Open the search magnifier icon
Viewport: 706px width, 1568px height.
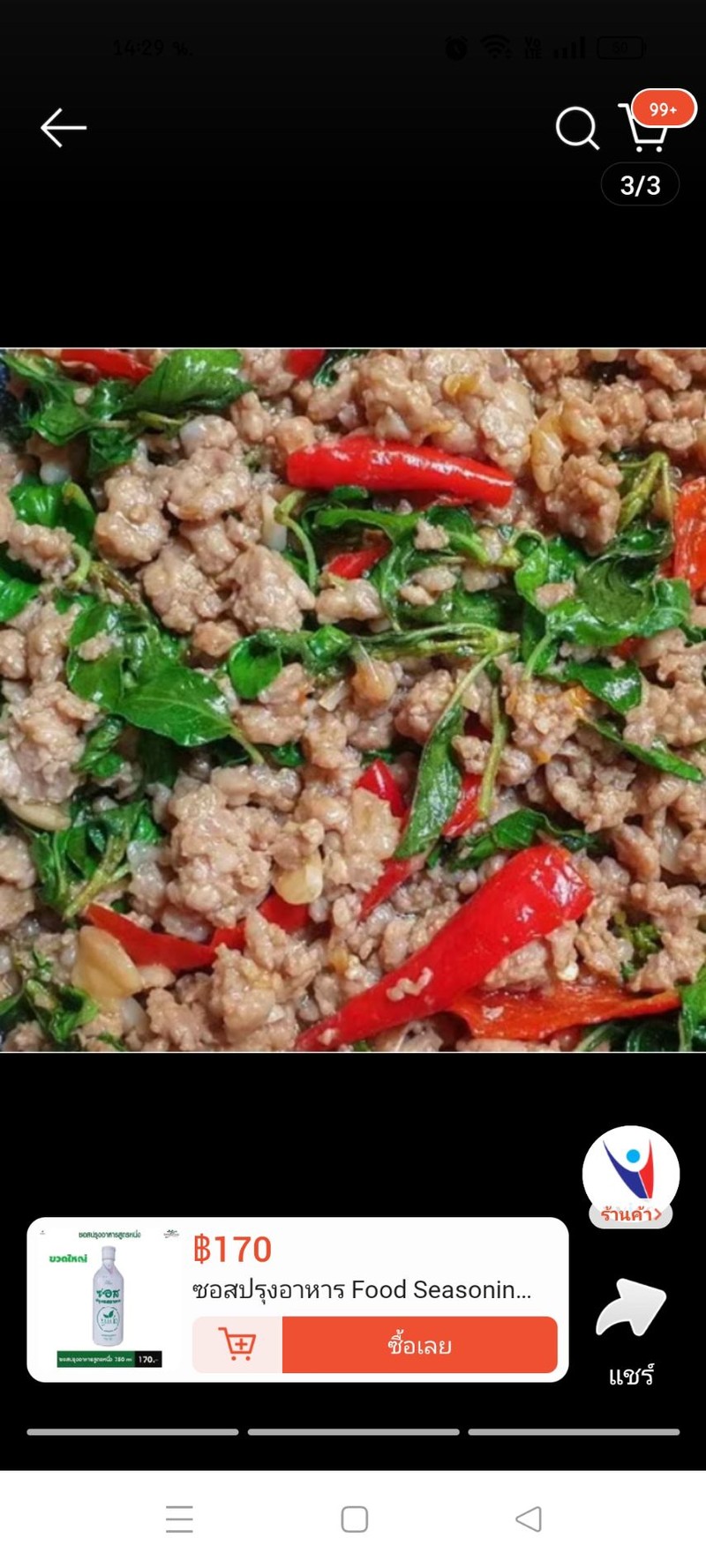577,128
